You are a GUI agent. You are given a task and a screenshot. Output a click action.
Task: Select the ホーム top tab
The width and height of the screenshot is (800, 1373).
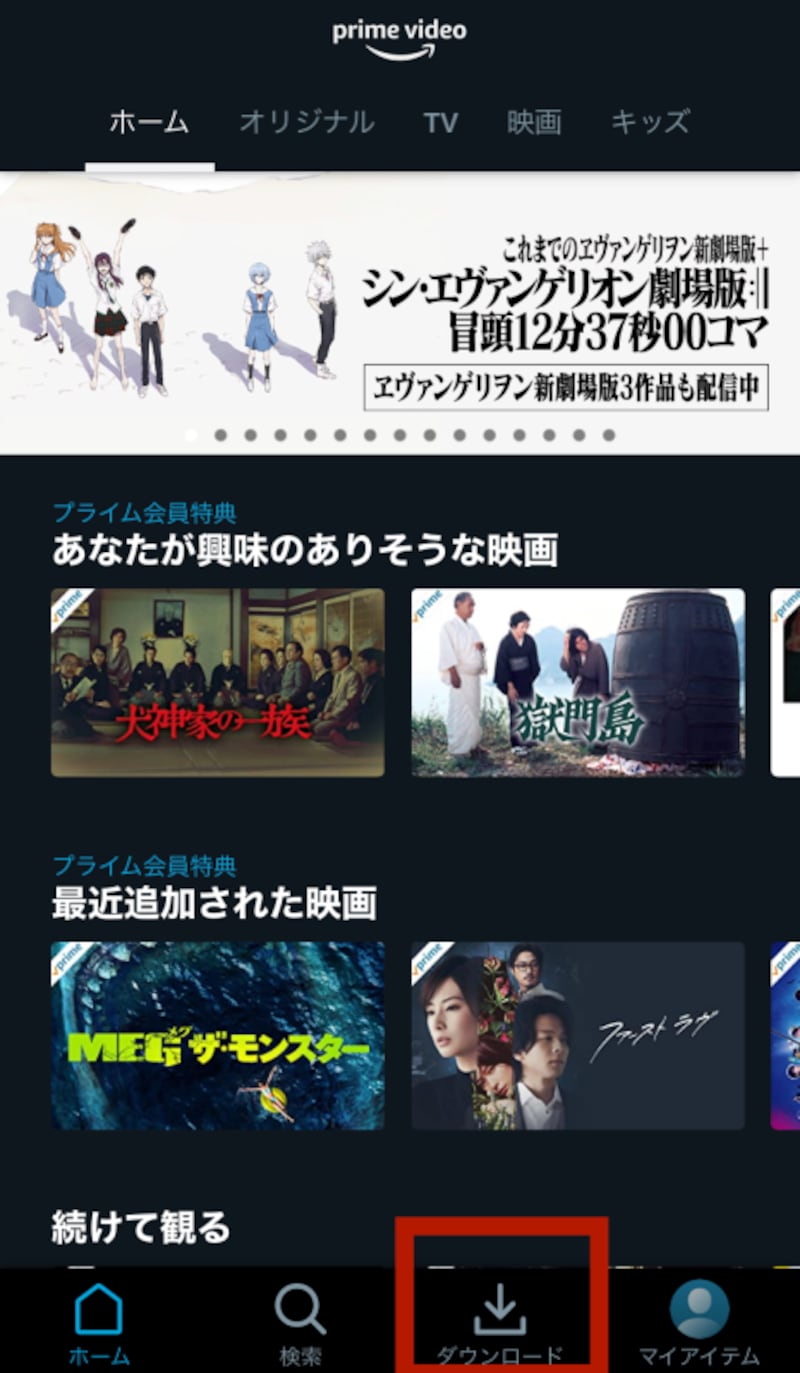click(x=149, y=123)
